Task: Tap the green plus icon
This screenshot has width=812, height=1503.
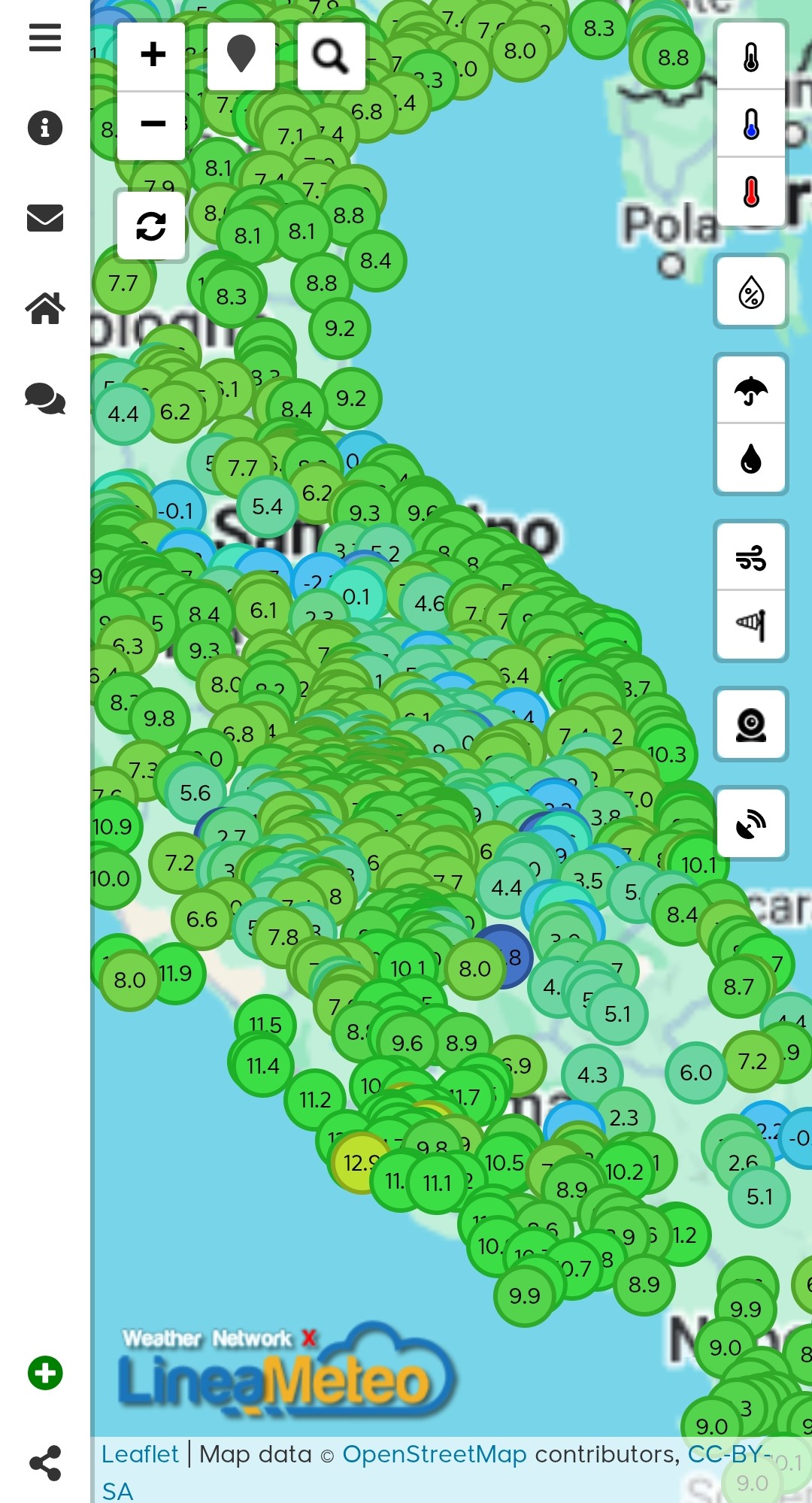Action: [45, 1373]
